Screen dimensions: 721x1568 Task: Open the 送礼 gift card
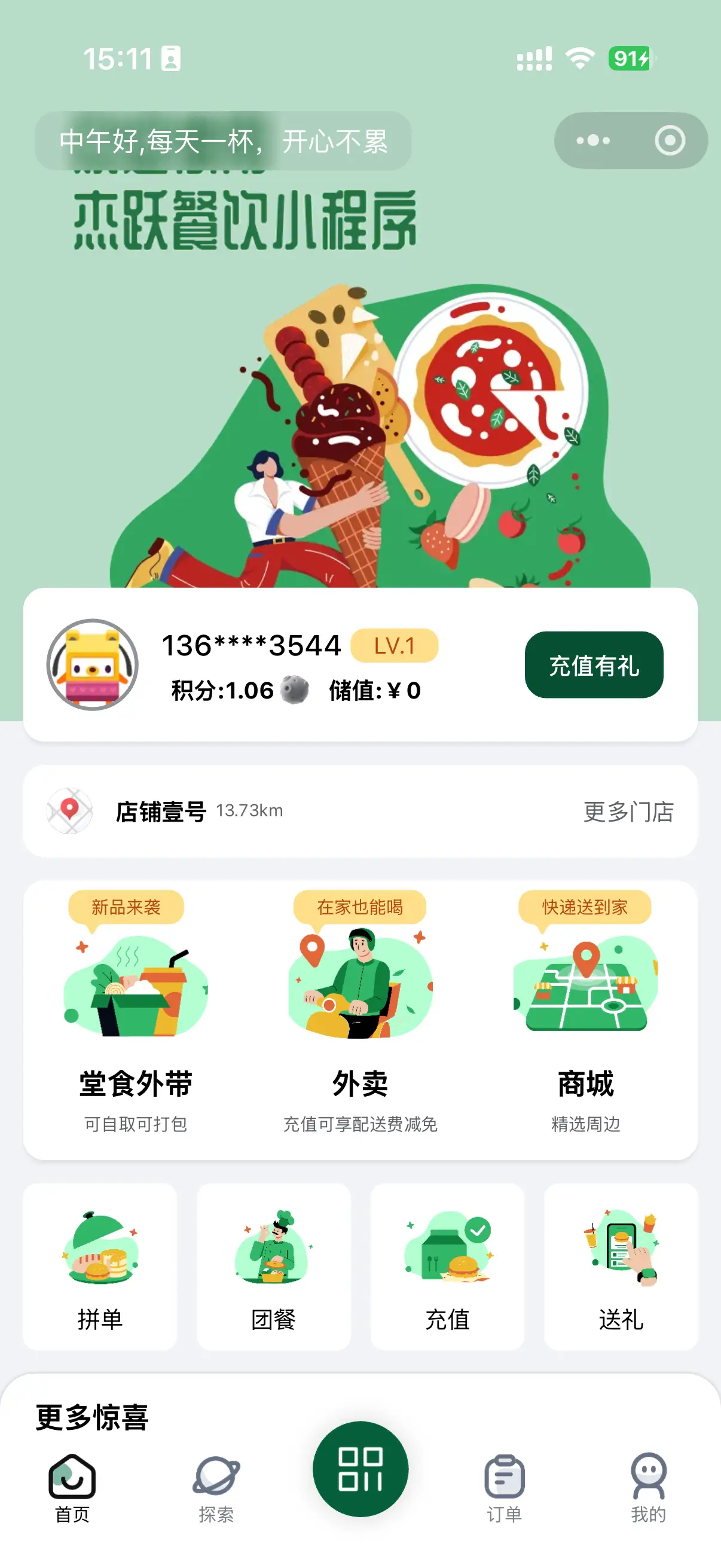621,1267
